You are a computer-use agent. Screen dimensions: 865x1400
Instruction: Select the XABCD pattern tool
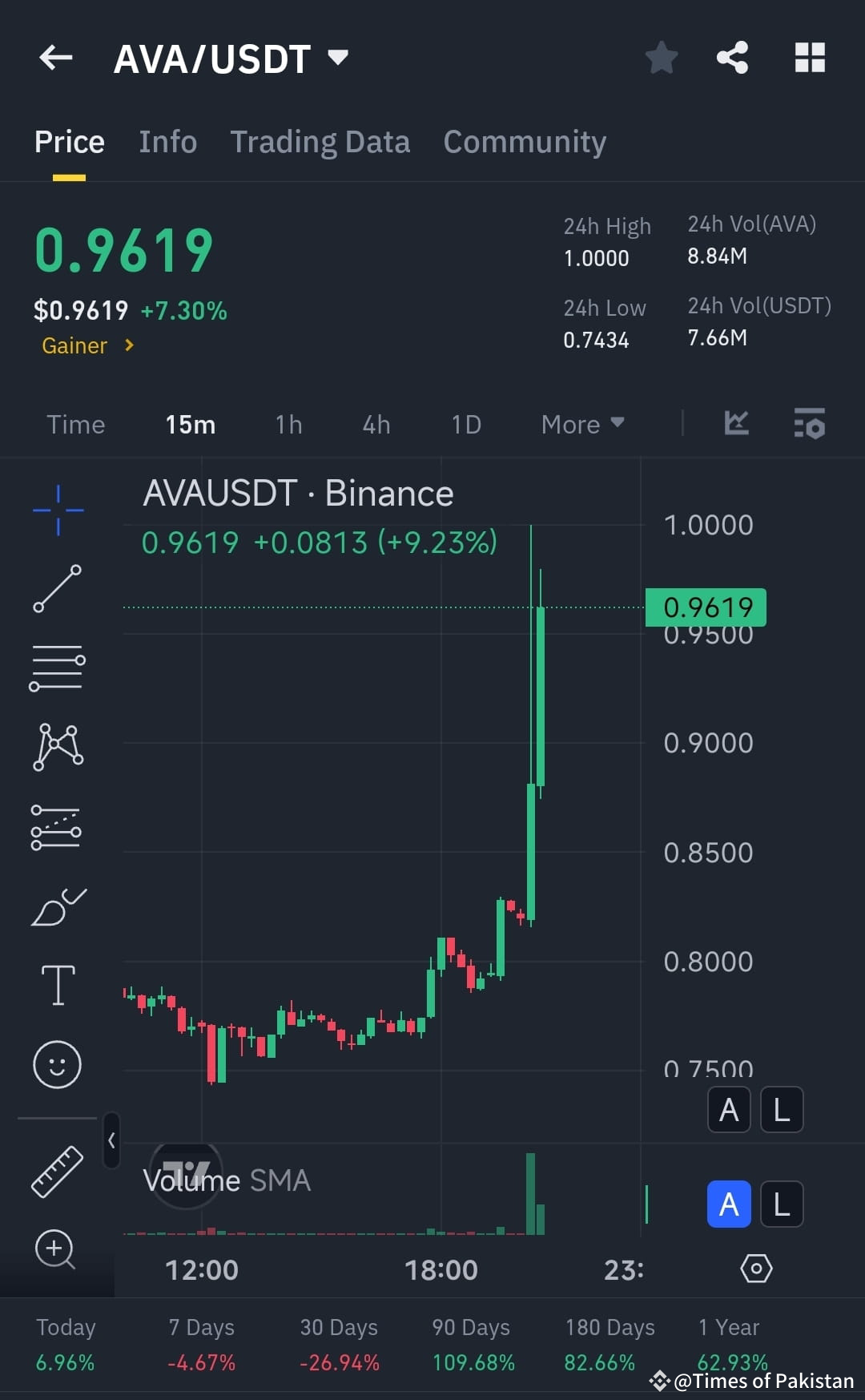[56, 747]
